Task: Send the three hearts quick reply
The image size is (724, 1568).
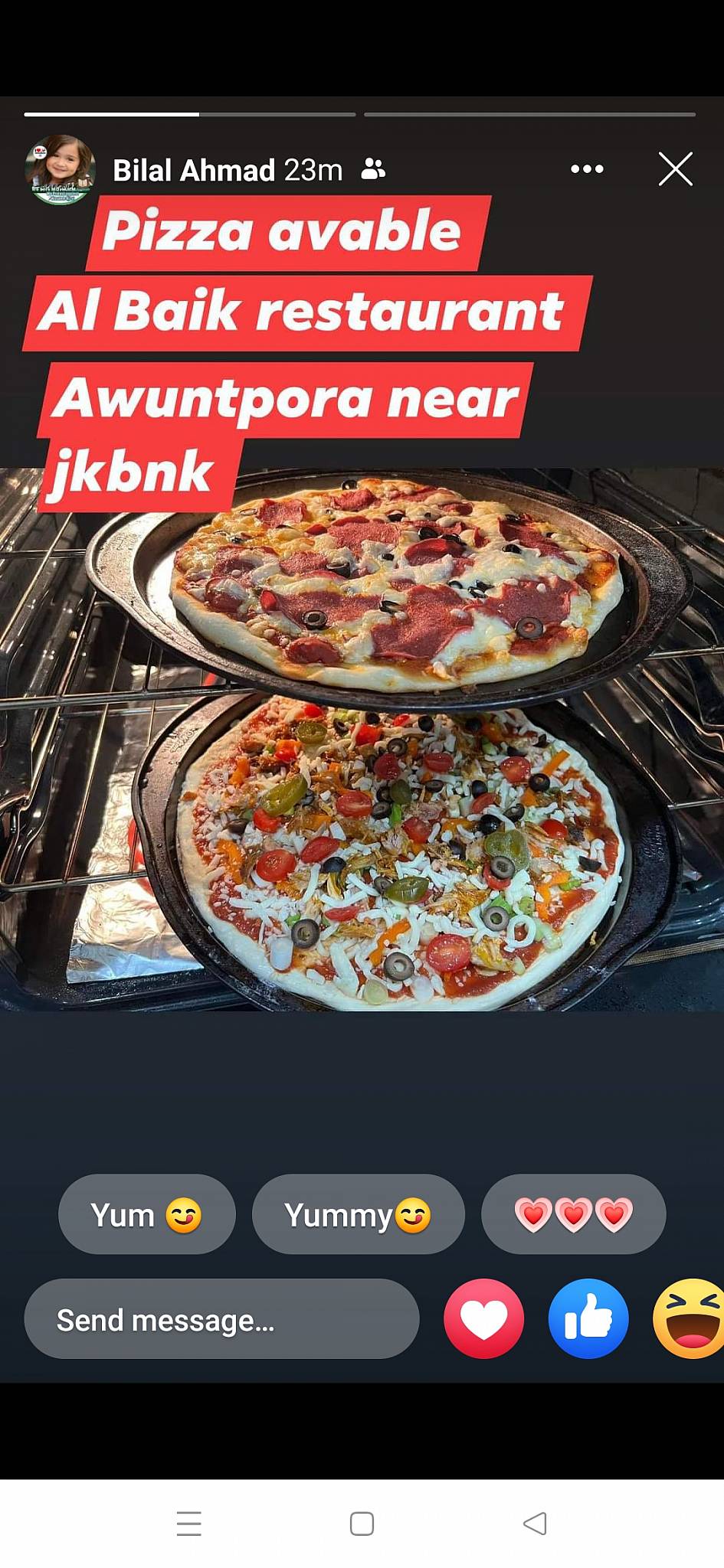Action: (x=573, y=1214)
